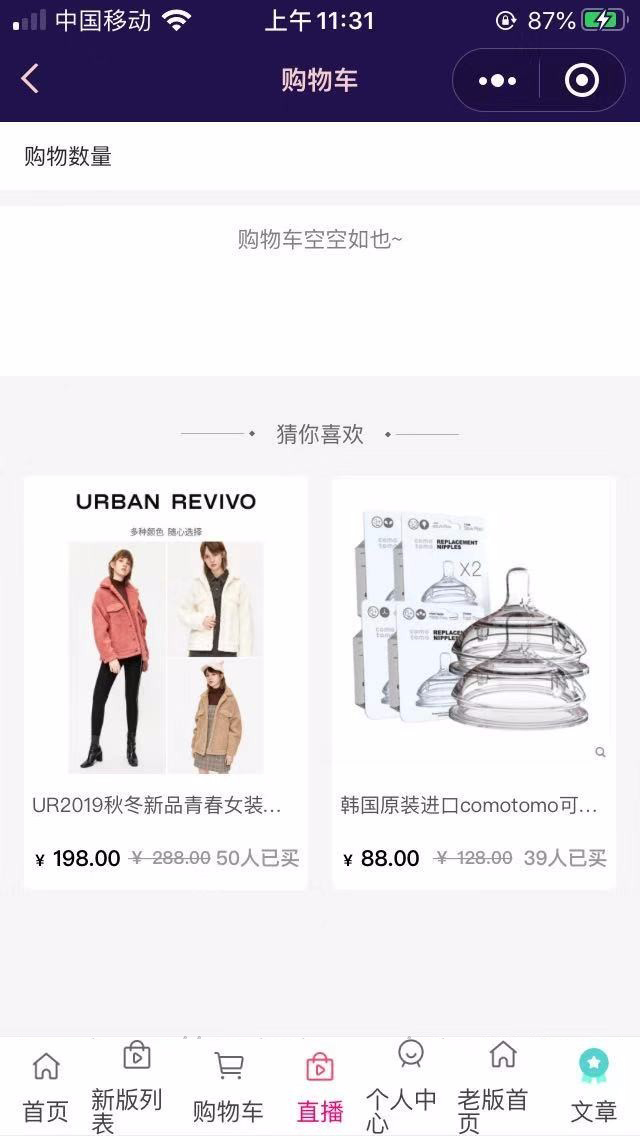640x1136 pixels.
Task: Open the 文章 tab
Action: click(x=594, y=1087)
